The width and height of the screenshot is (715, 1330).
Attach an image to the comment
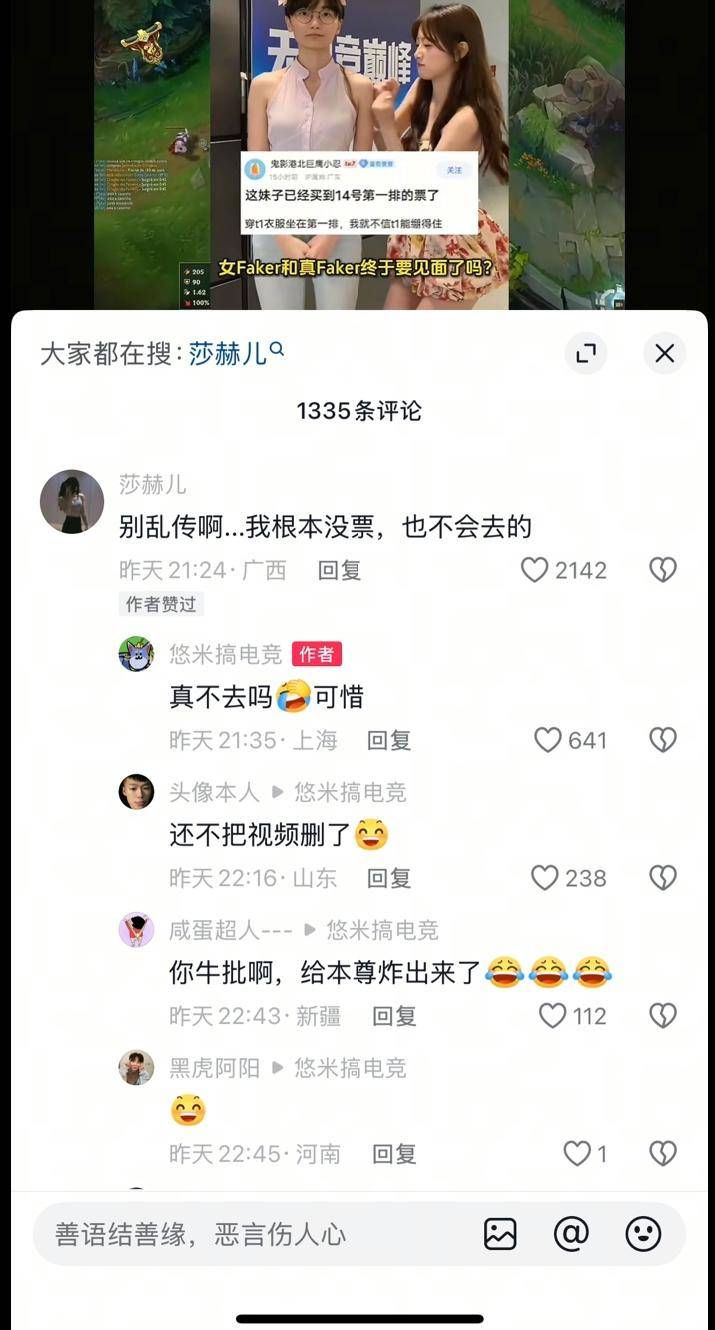tap(500, 1234)
